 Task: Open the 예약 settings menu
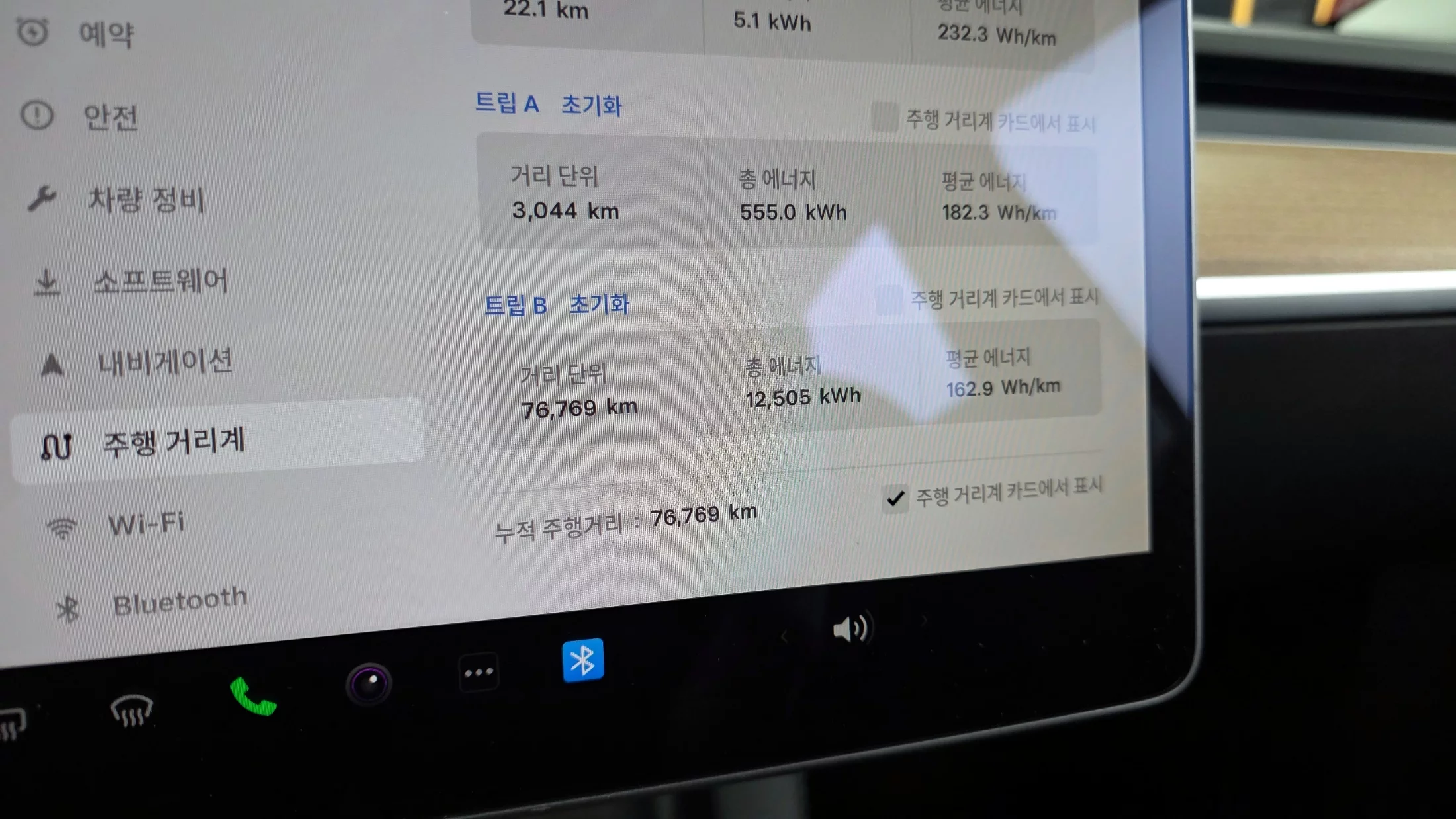(106, 34)
